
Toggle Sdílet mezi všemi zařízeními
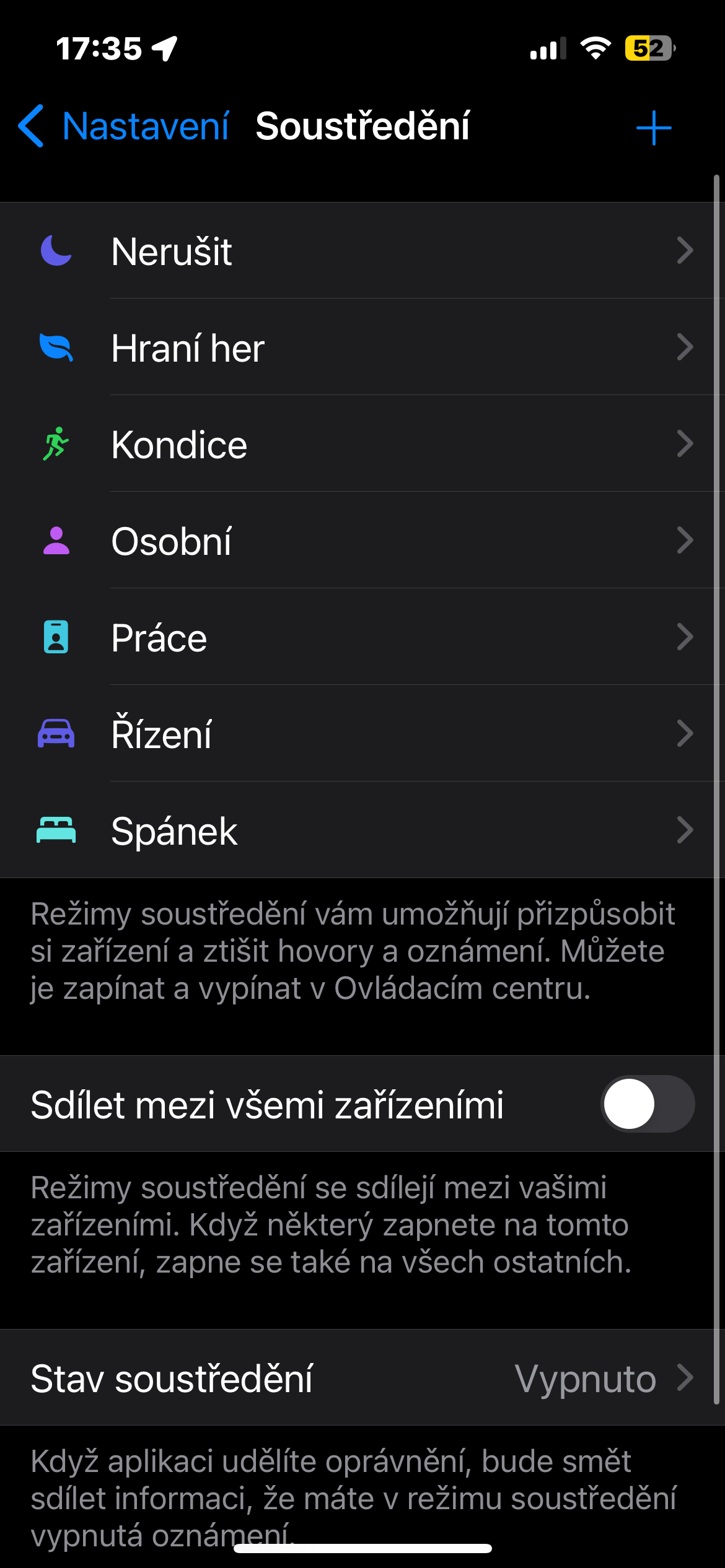(x=647, y=1104)
